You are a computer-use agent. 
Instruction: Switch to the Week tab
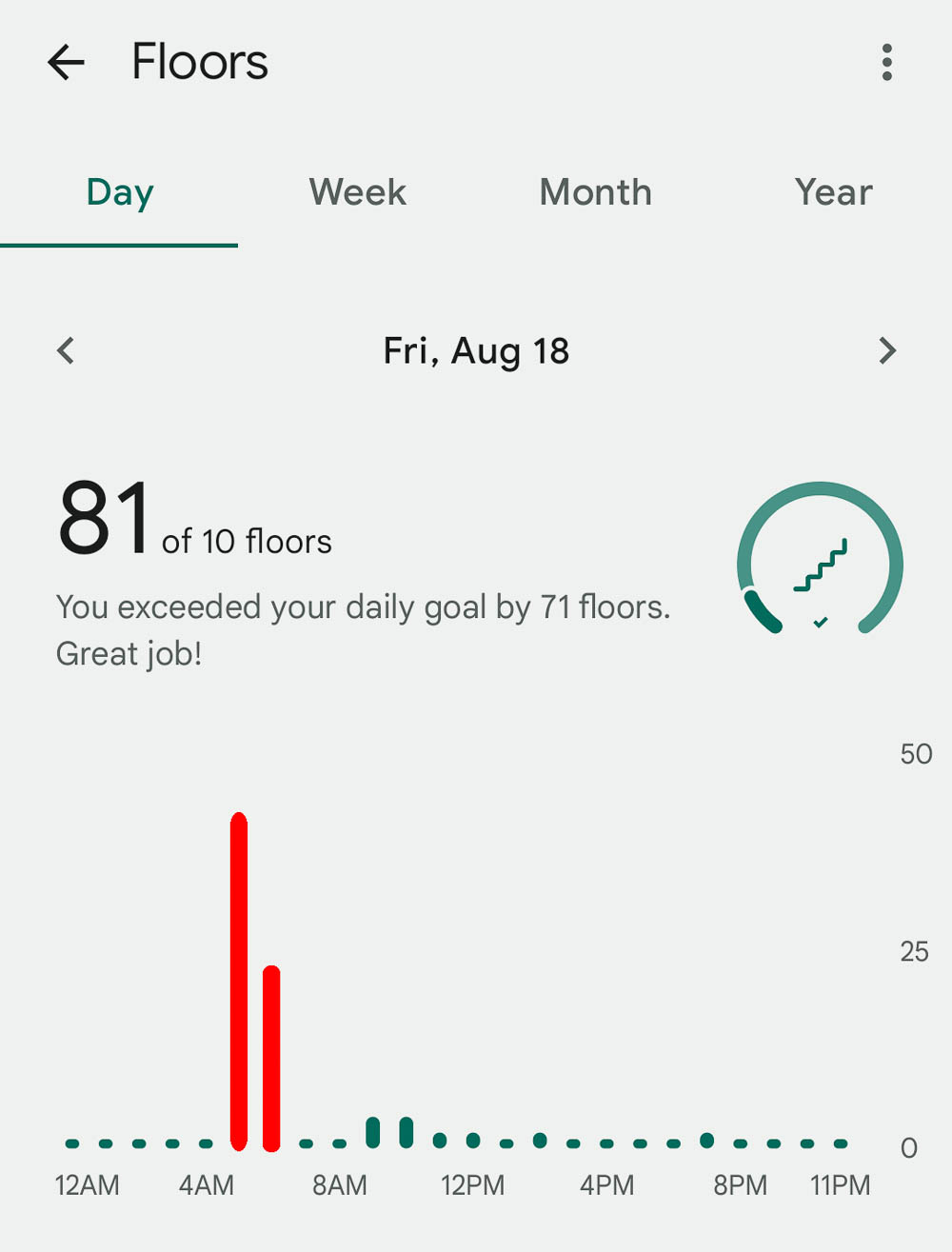pos(357,193)
